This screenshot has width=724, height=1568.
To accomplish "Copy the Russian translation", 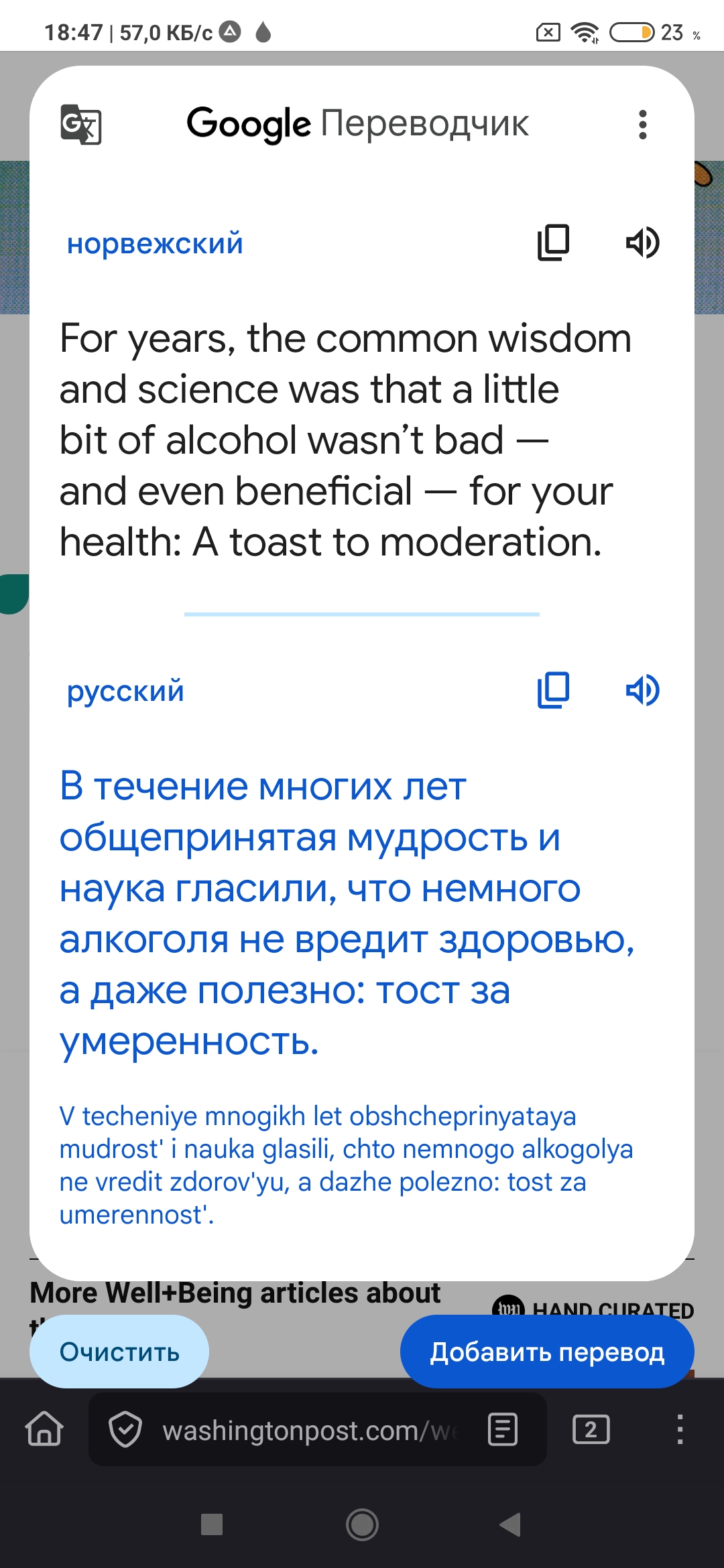I will tap(553, 690).
